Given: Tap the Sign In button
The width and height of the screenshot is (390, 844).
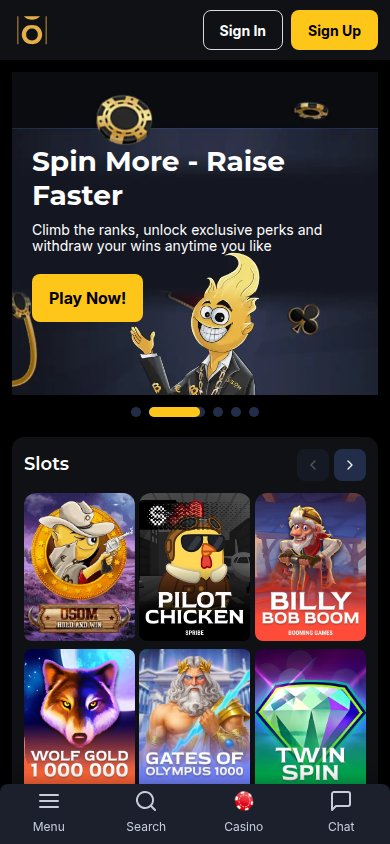Looking at the screenshot, I should point(243,30).
